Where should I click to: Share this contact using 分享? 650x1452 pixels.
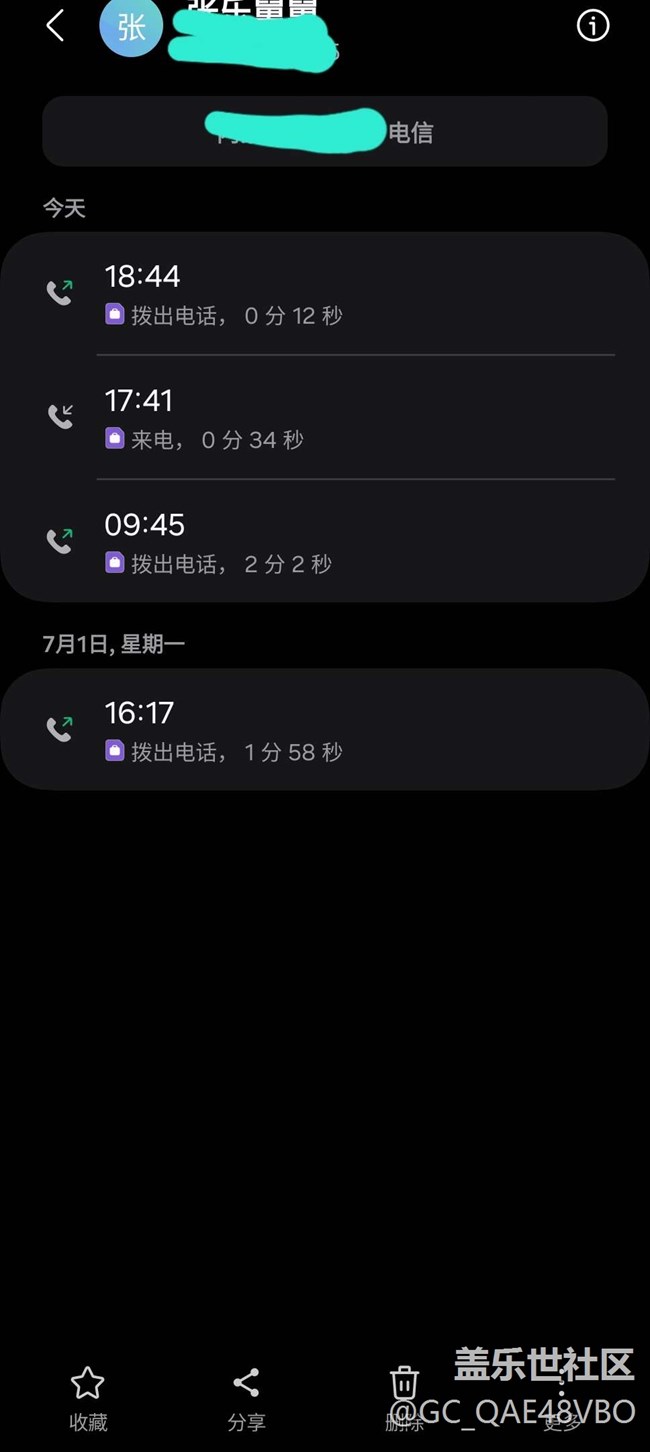(246, 1398)
